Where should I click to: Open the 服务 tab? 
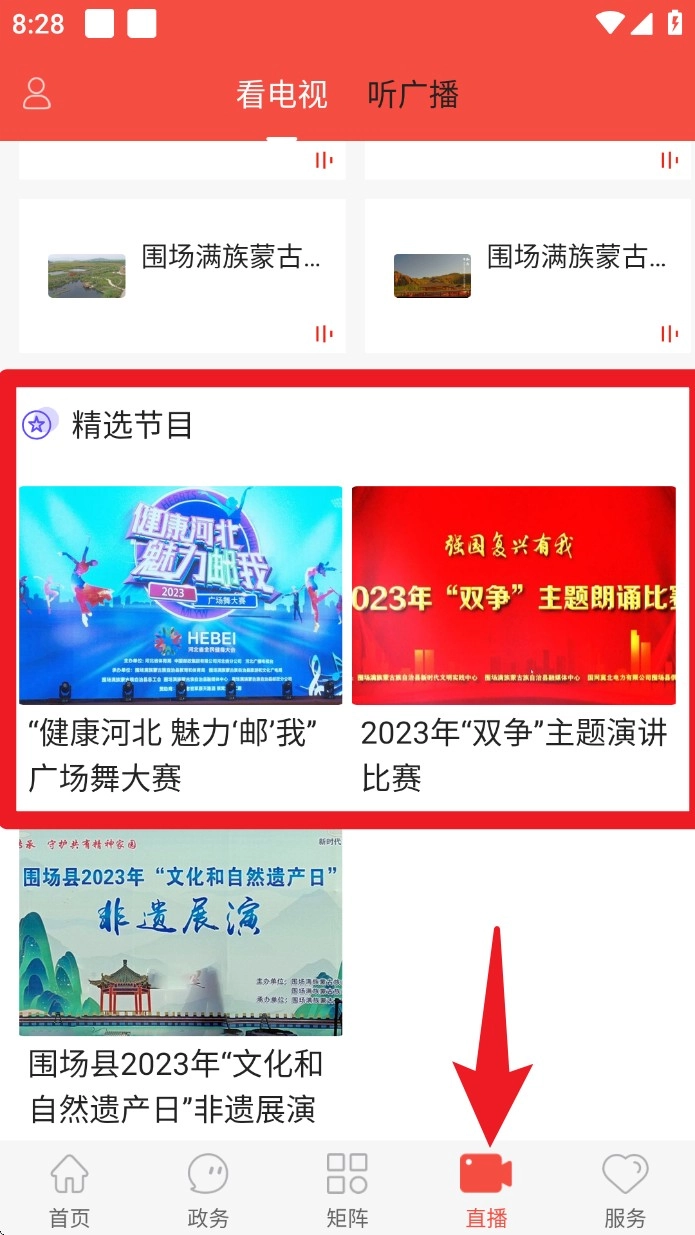pyautogui.click(x=625, y=1189)
